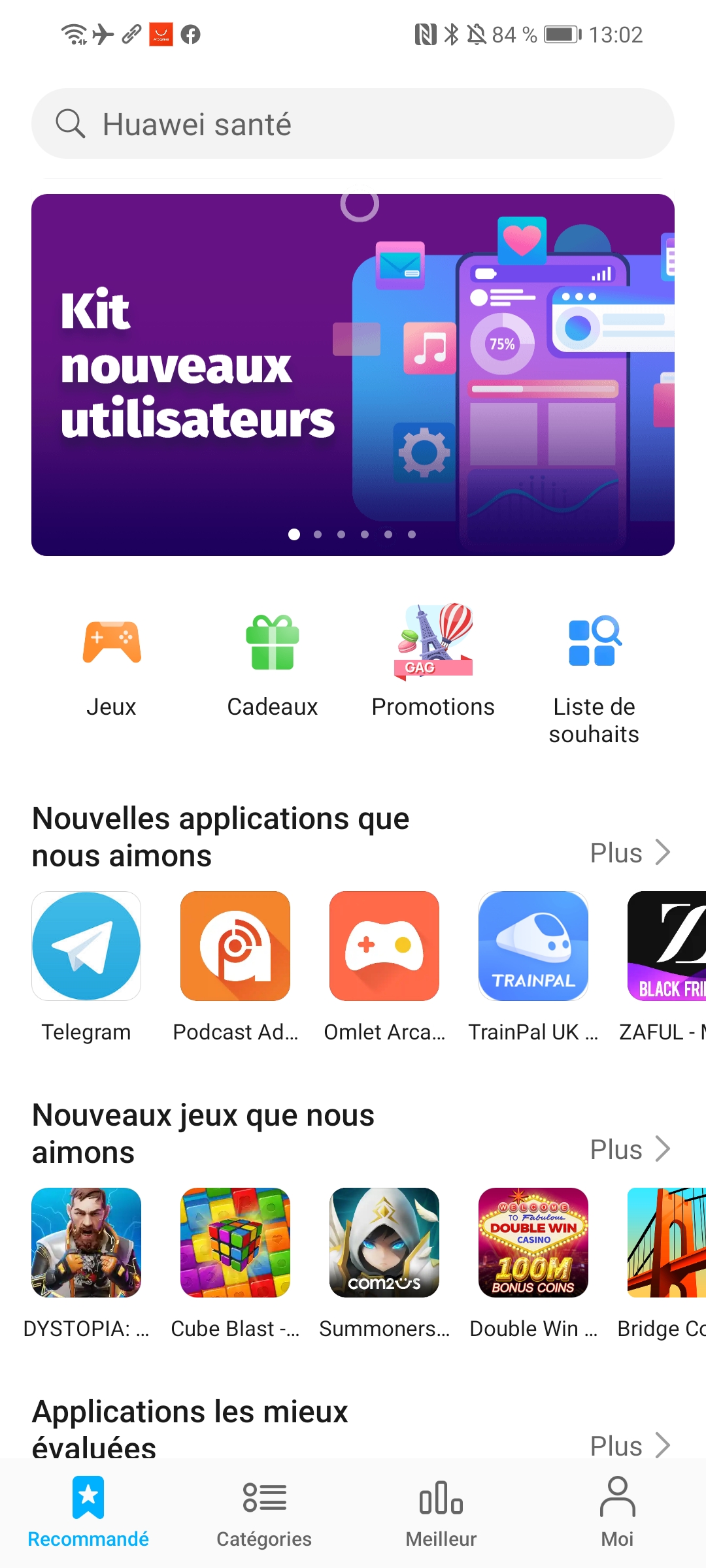Image resolution: width=706 pixels, height=1568 pixels.
Task: Open the Summoners War game page
Action: [384, 1243]
